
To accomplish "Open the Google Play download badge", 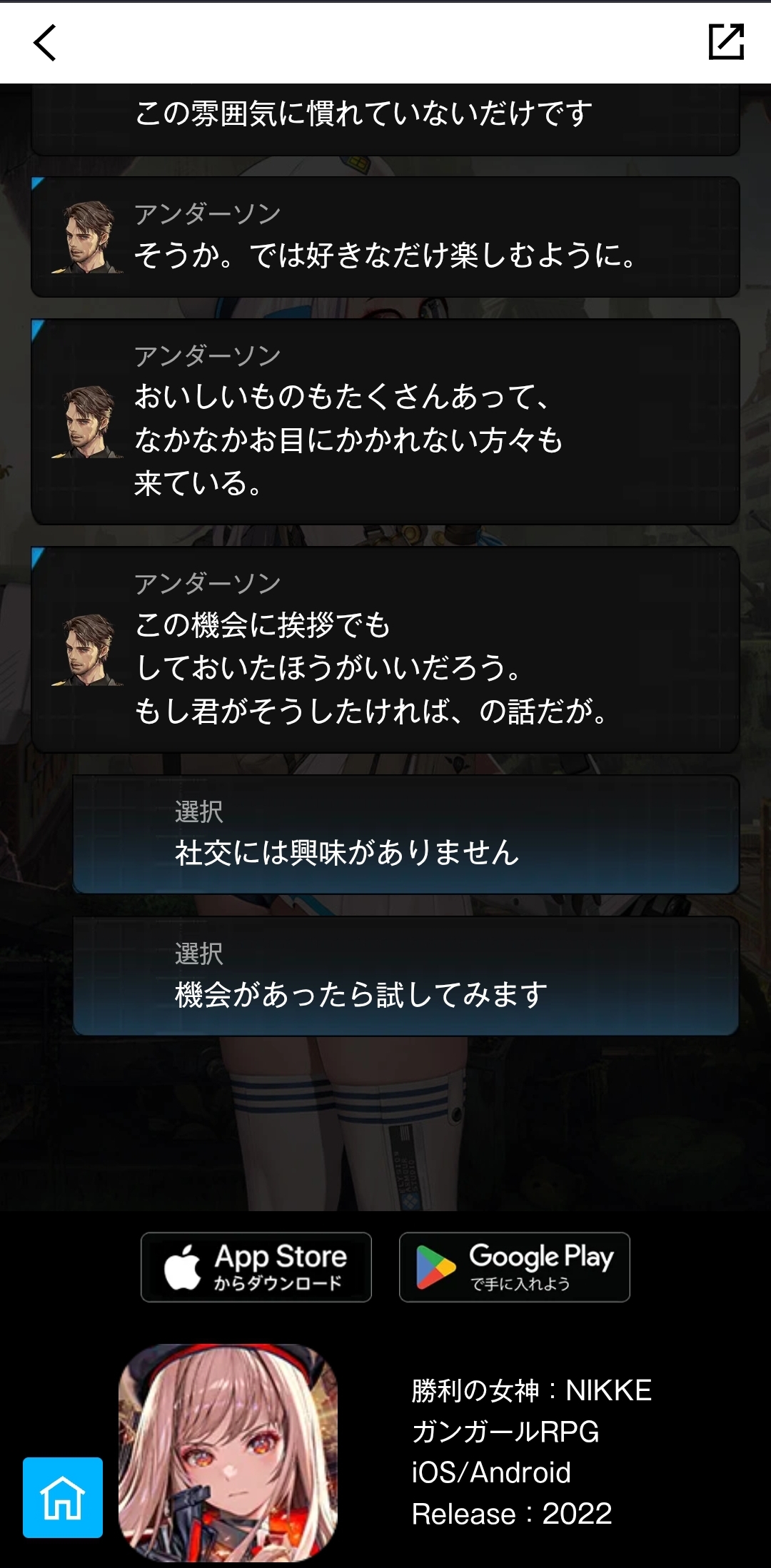I will (x=514, y=1267).
